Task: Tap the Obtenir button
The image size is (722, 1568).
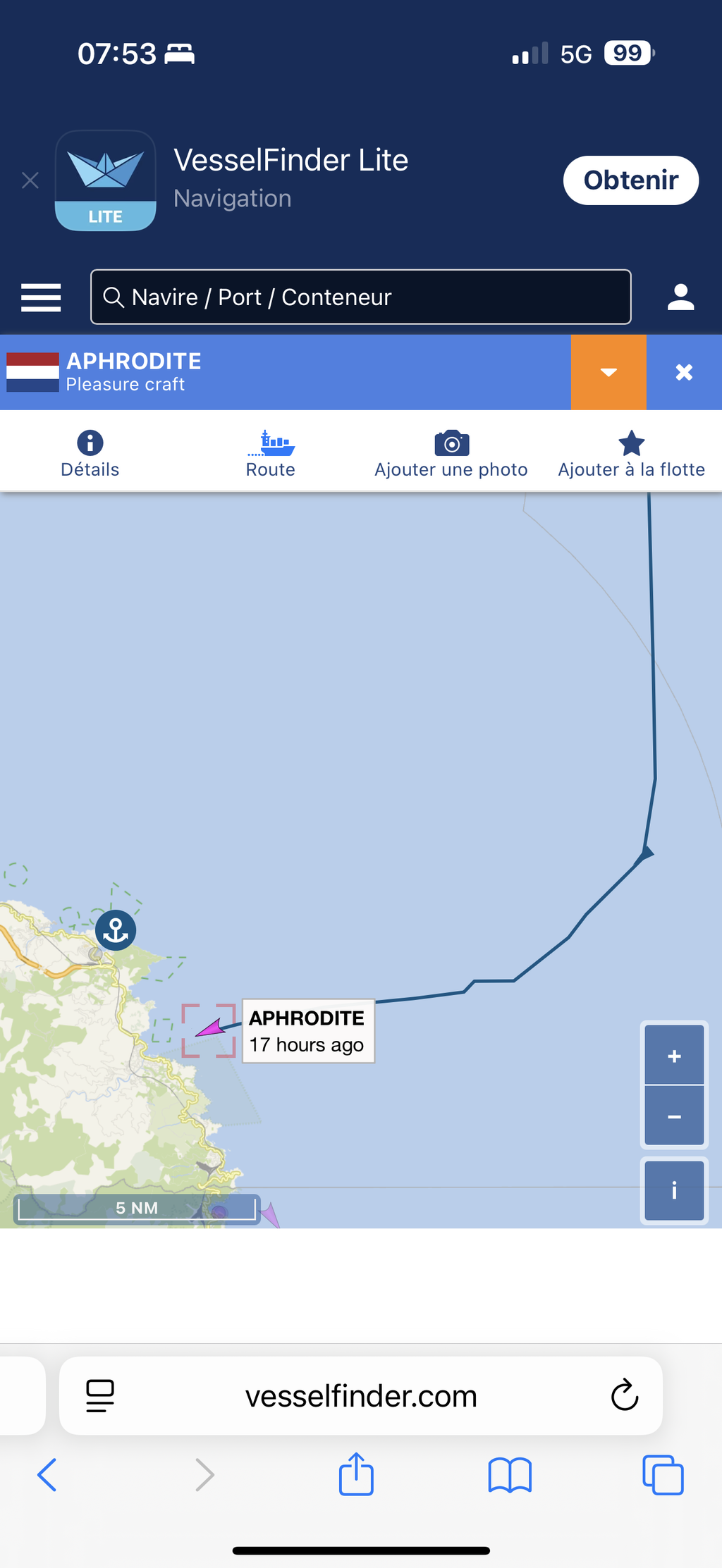Action: click(631, 180)
